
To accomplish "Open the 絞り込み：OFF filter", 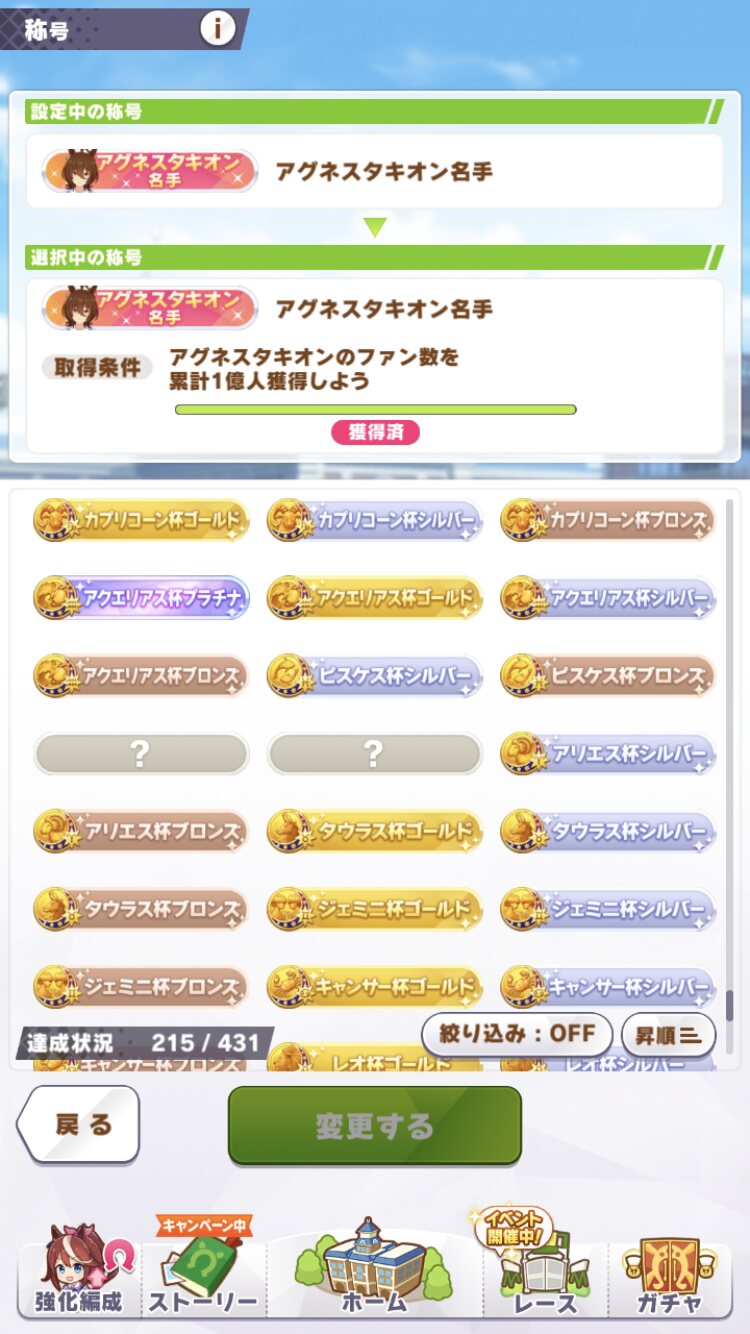I will [517, 1034].
